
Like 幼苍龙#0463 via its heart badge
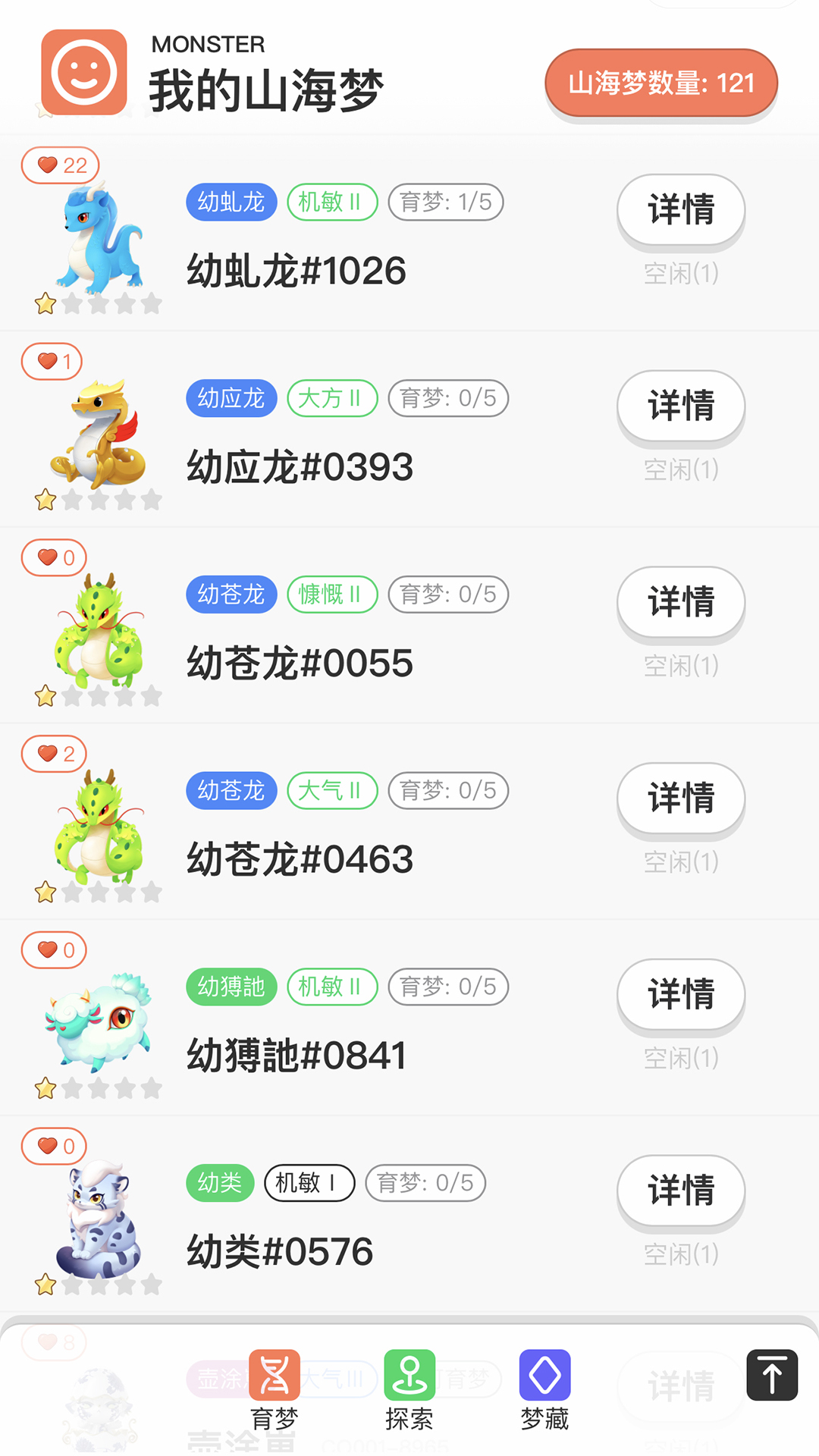coord(54,754)
